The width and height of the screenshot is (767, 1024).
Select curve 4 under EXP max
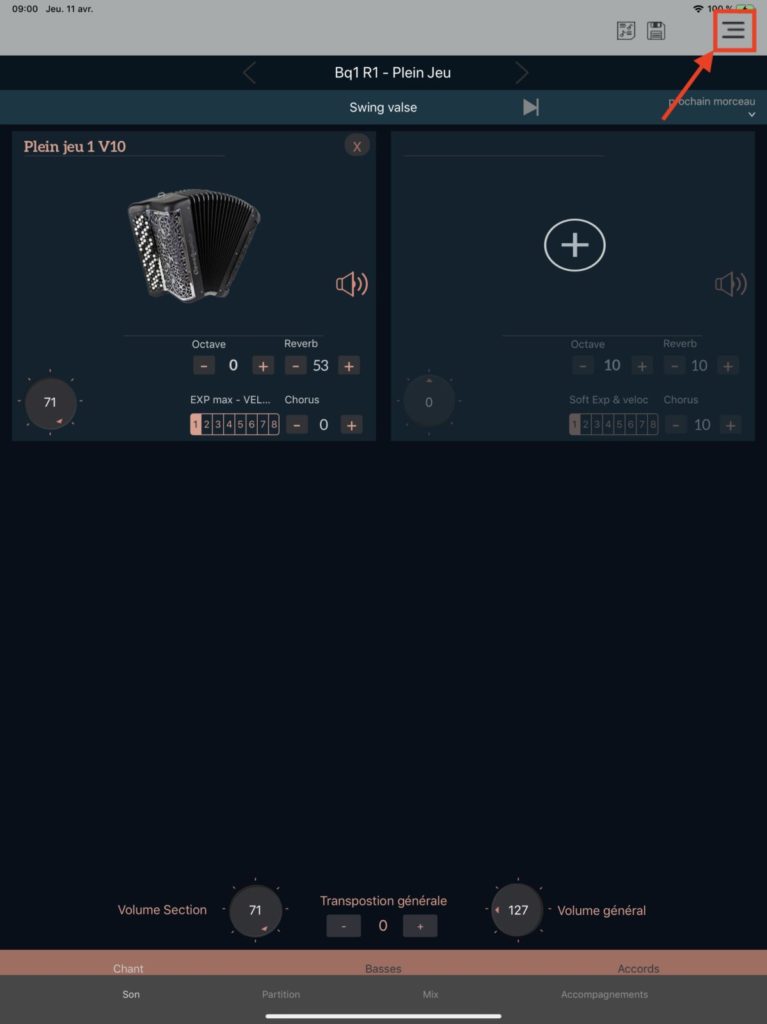pyautogui.click(x=229, y=425)
